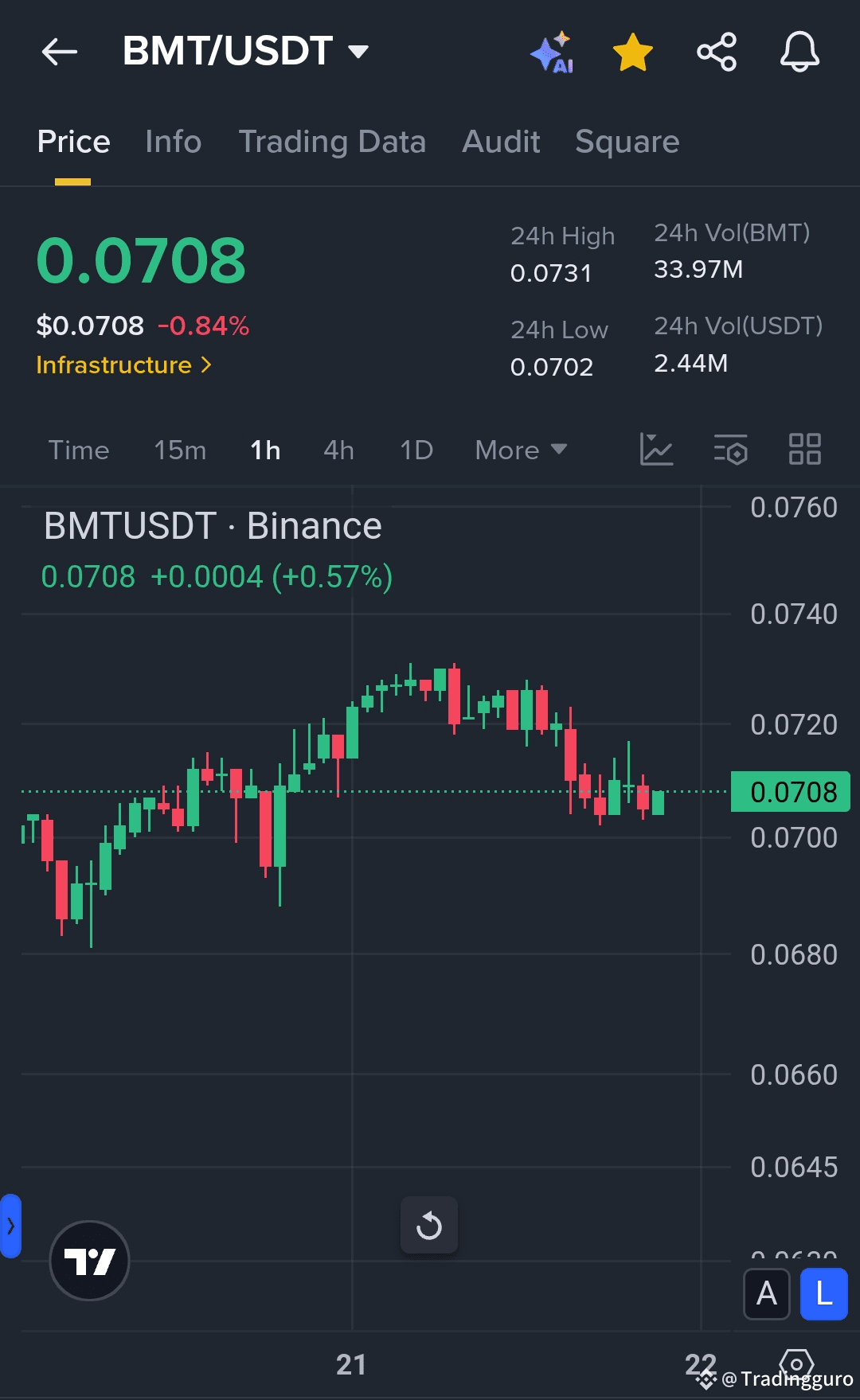Expand the More intervals dropdown
The width and height of the screenshot is (860, 1400).
520,450
